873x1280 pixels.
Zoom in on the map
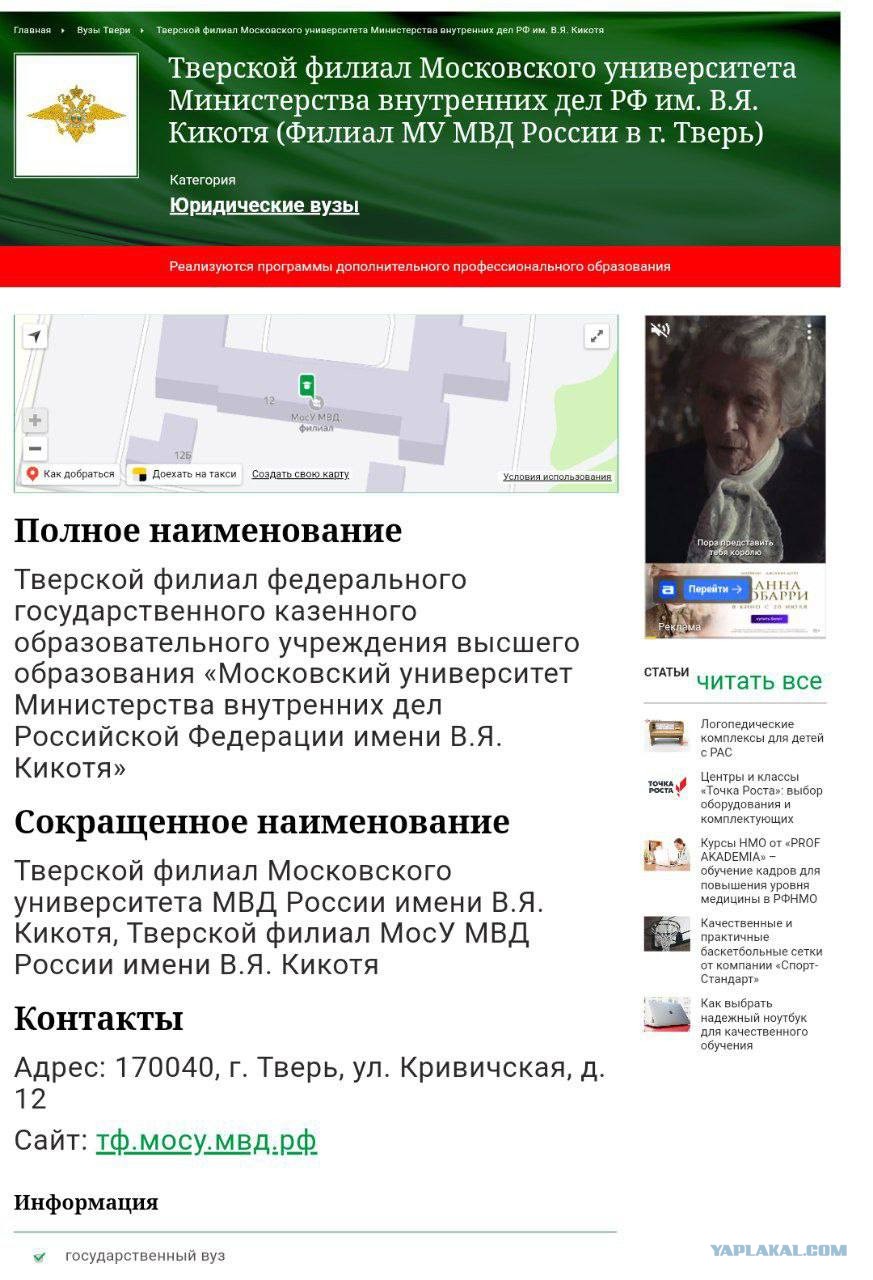tap(35, 421)
